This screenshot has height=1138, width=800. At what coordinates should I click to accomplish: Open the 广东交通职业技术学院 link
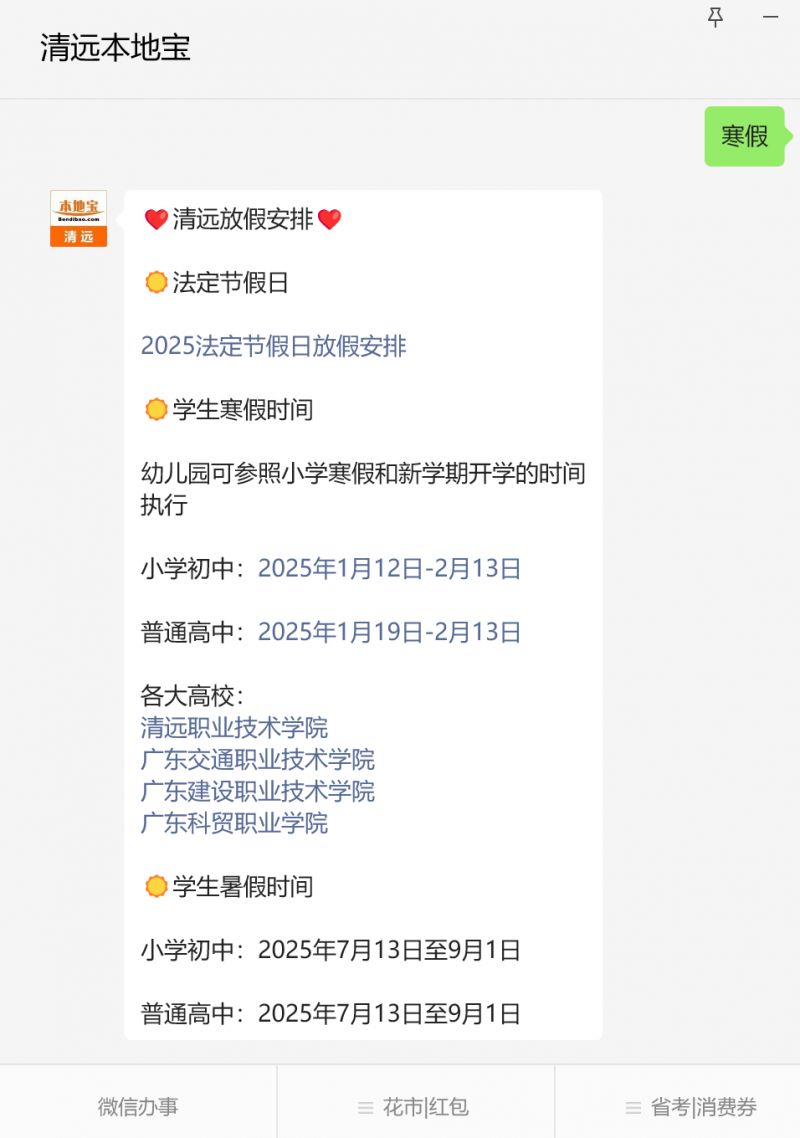click(x=257, y=759)
